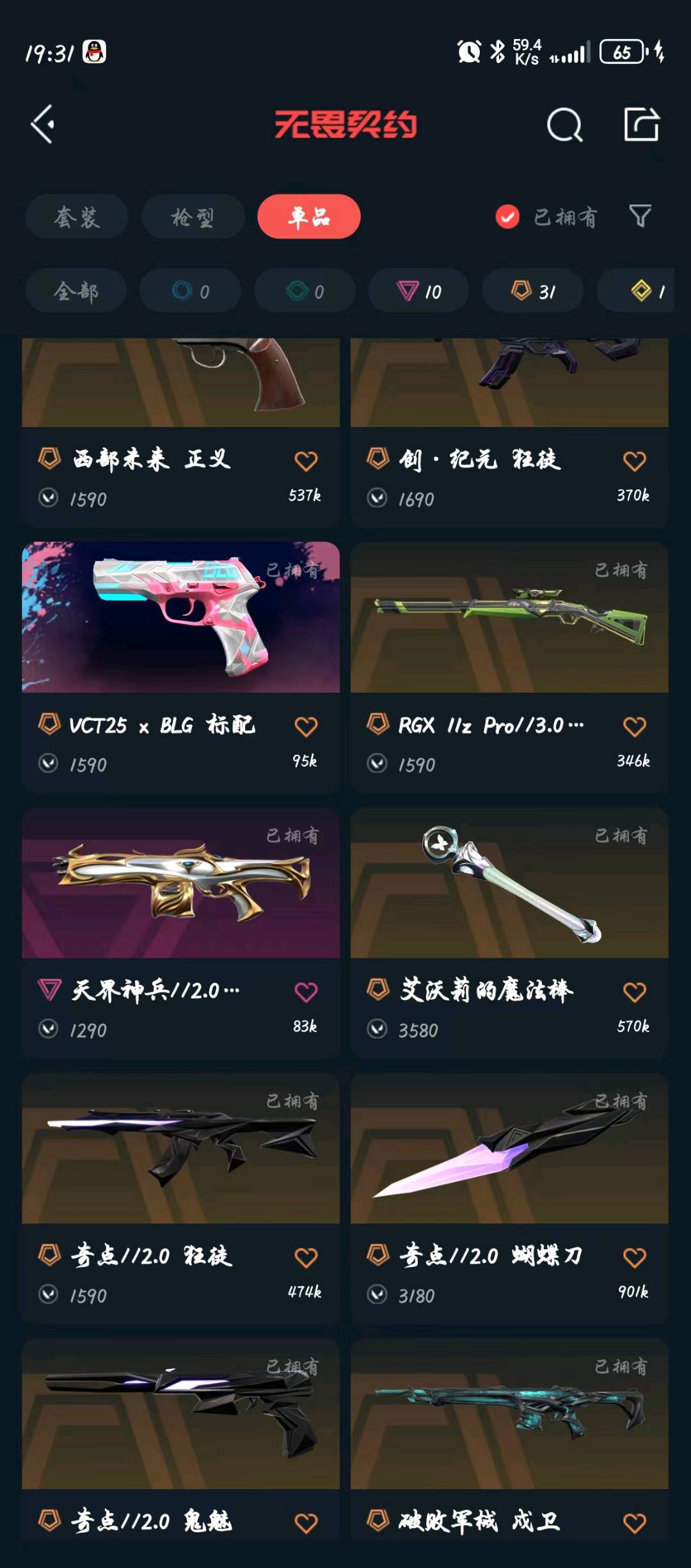Go back using the top-left arrow
The image size is (691, 1568).
click(43, 124)
